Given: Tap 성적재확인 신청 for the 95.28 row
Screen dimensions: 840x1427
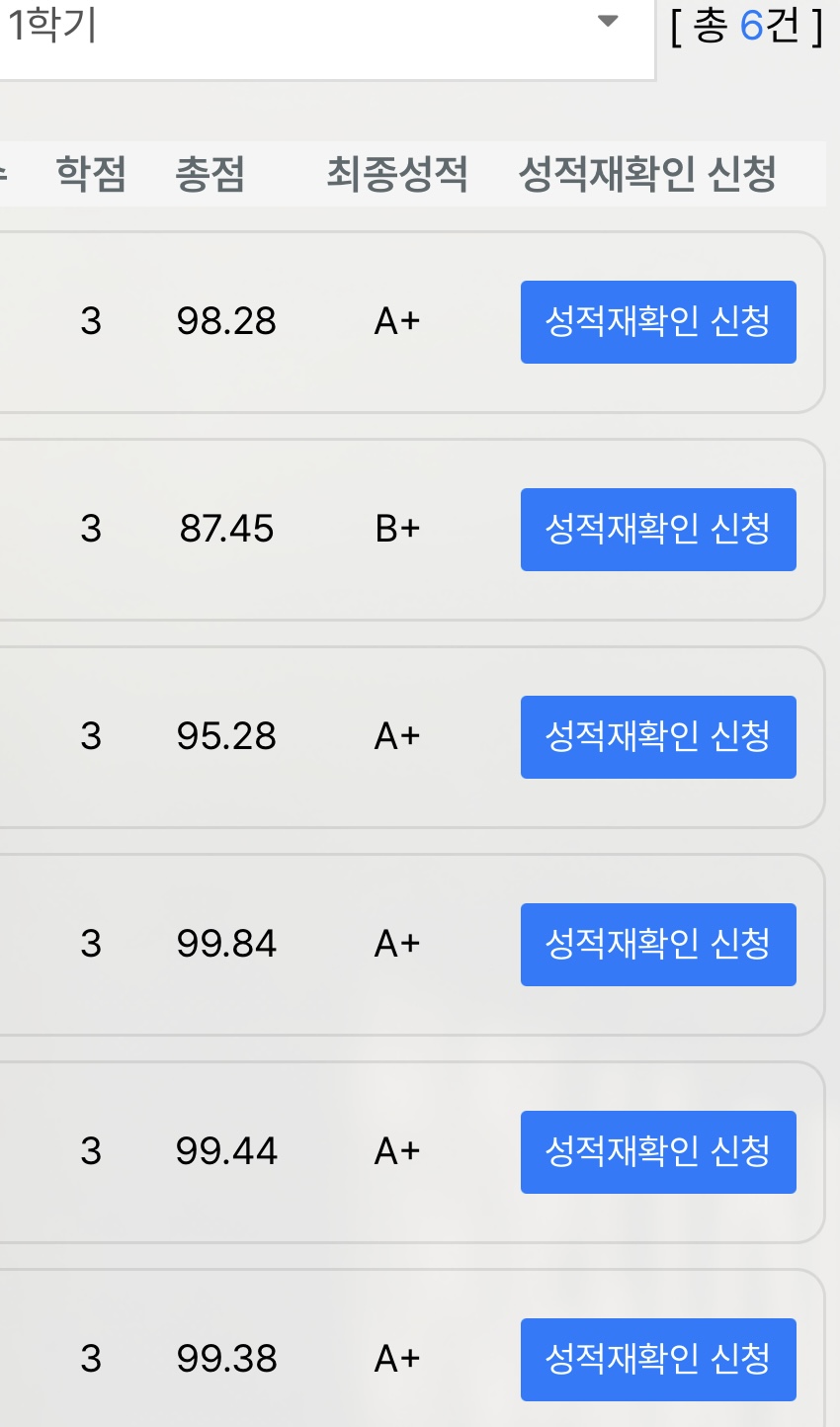Looking at the screenshot, I should click(658, 737).
